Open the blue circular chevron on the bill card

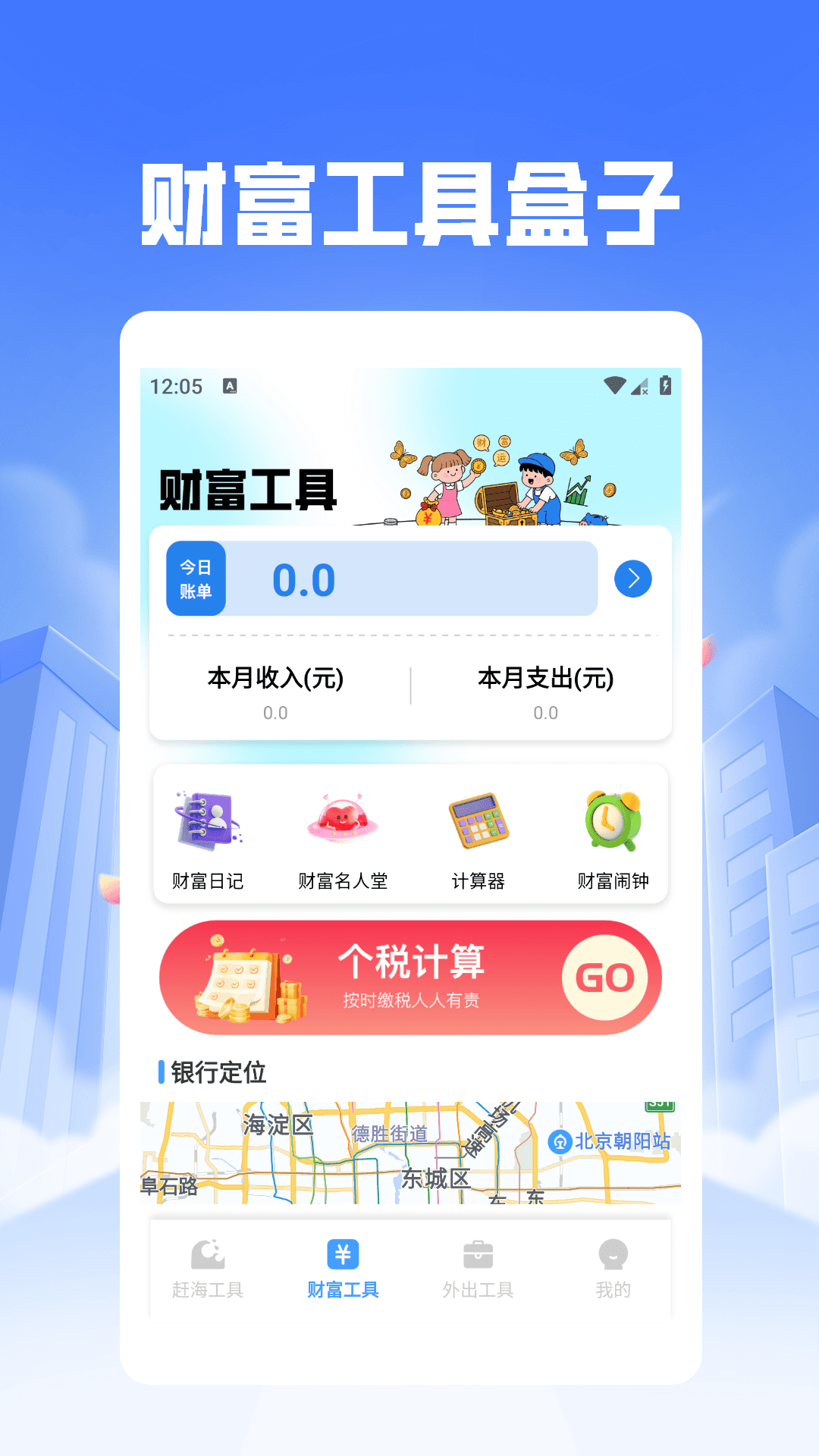tap(632, 579)
